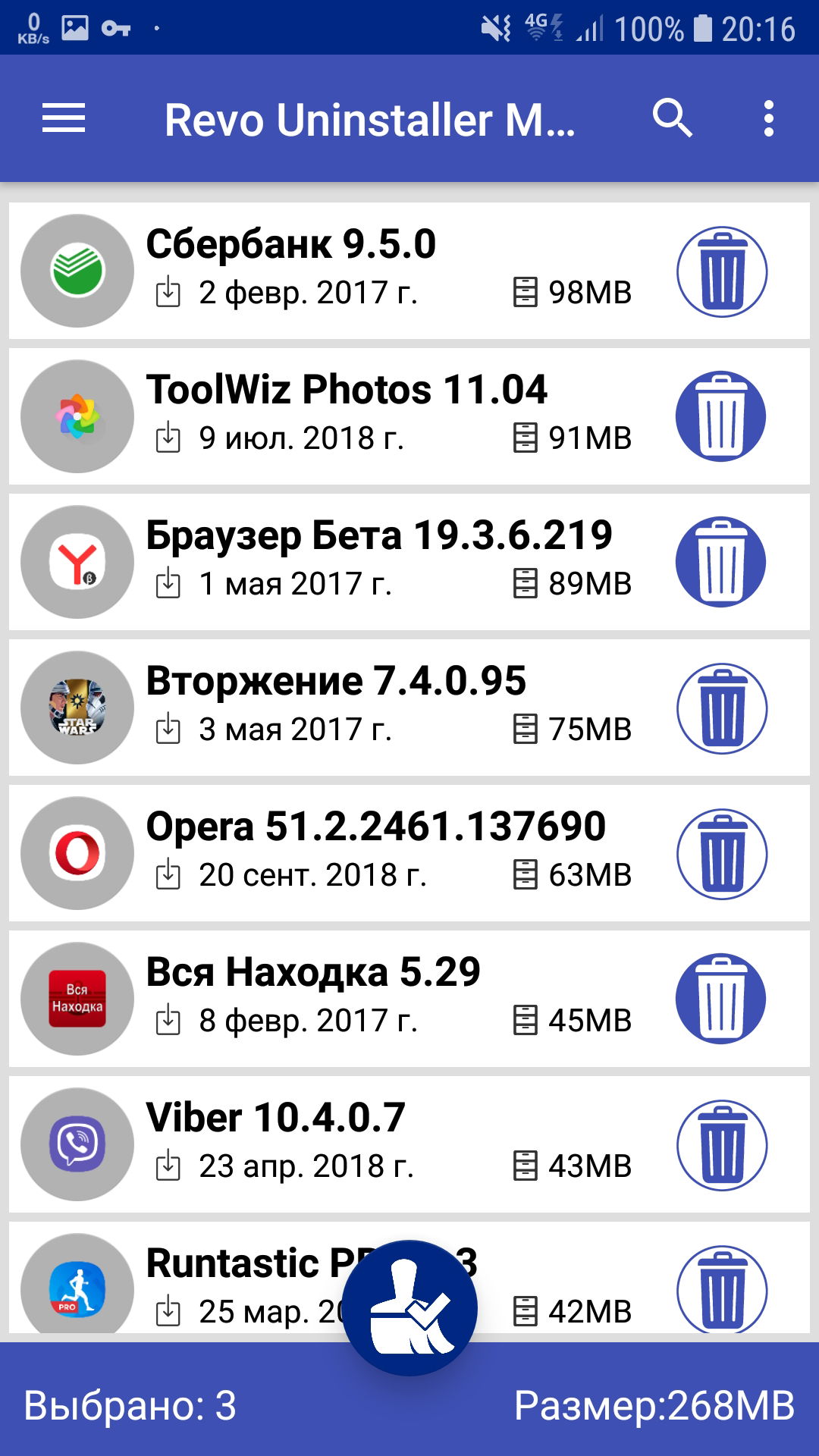Deselect the trash icon for Браузер Бета
Screen dimensions: 819x1456
[x=721, y=562]
